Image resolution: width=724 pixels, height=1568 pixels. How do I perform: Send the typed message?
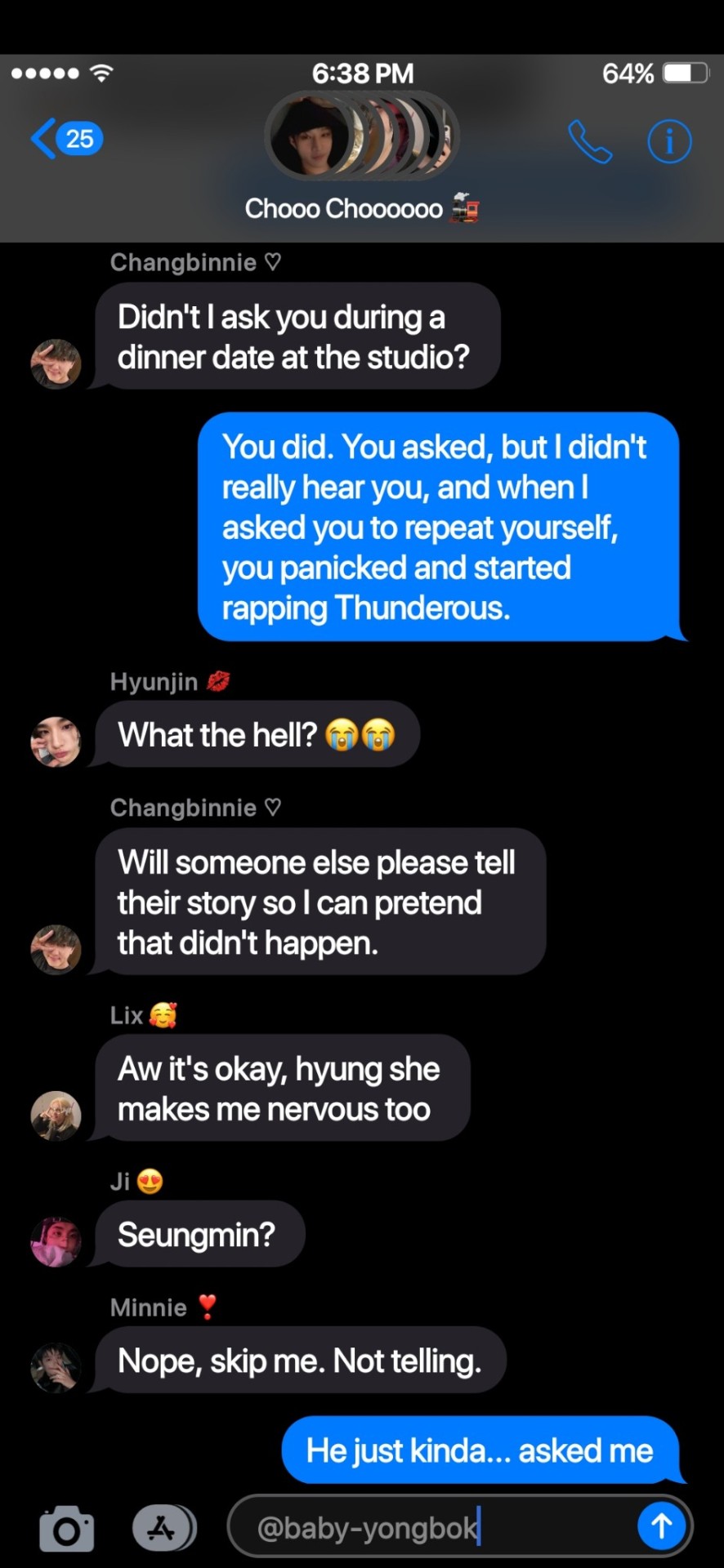click(660, 1526)
